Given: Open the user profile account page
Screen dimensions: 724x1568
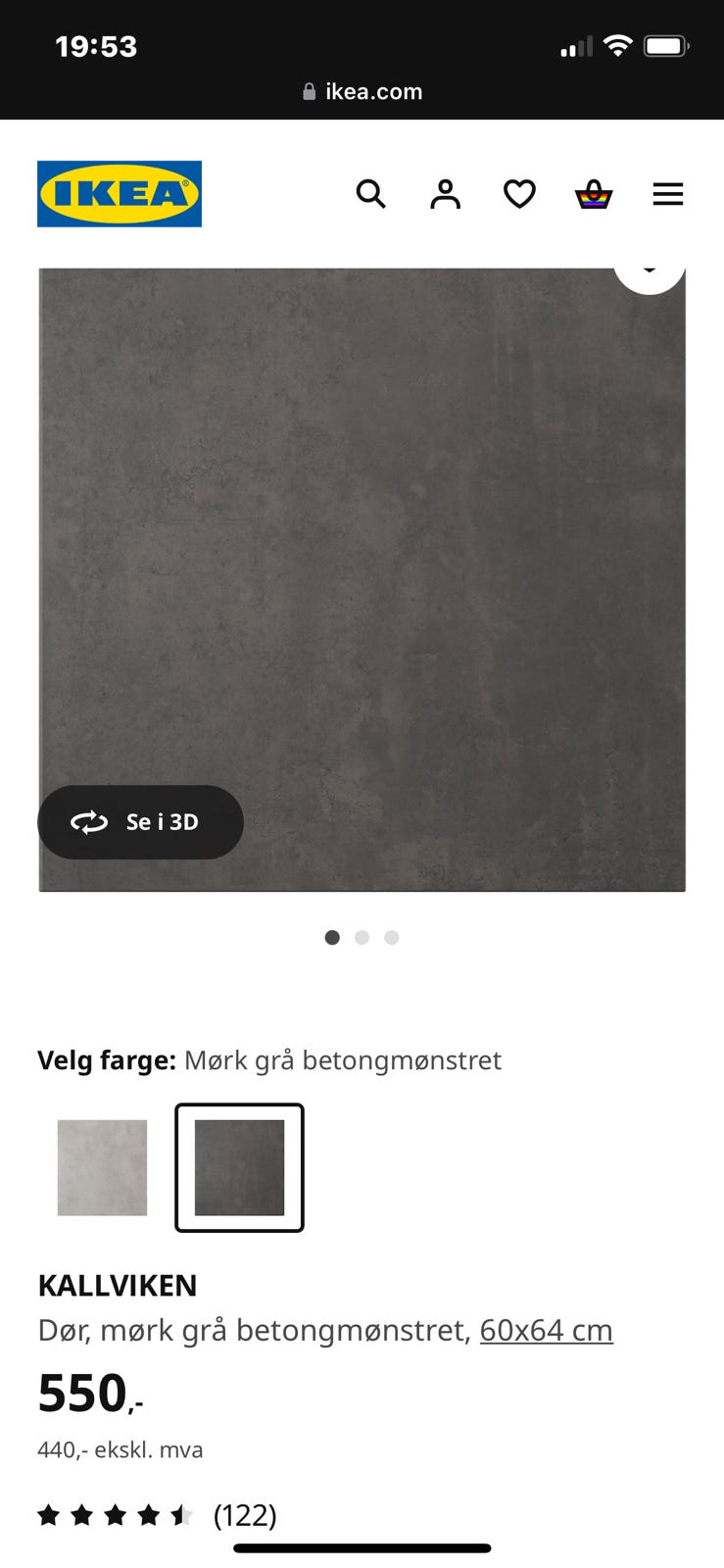Looking at the screenshot, I should 445,194.
